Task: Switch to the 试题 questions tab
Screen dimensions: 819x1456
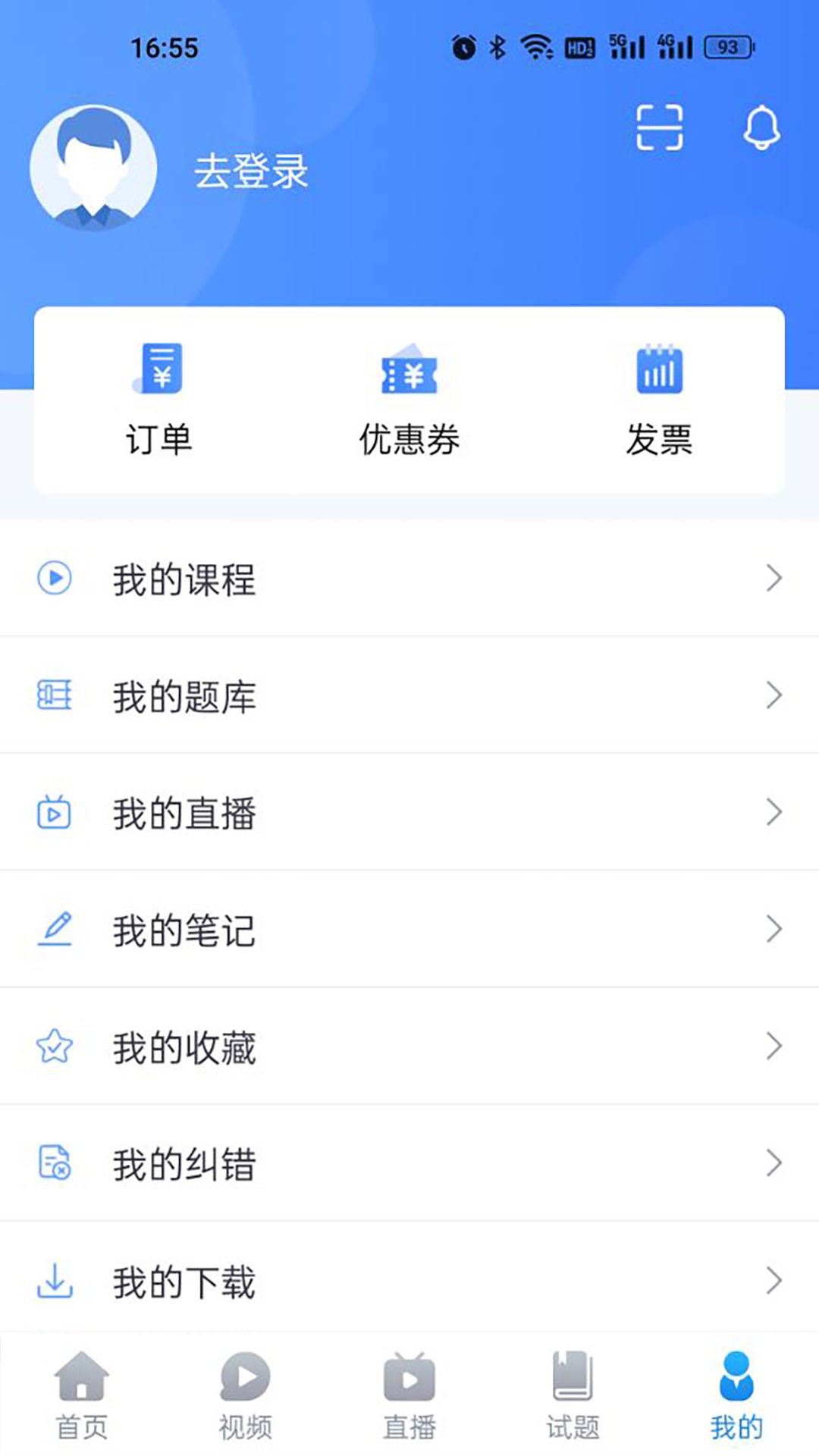Action: (x=573, y=1399)
